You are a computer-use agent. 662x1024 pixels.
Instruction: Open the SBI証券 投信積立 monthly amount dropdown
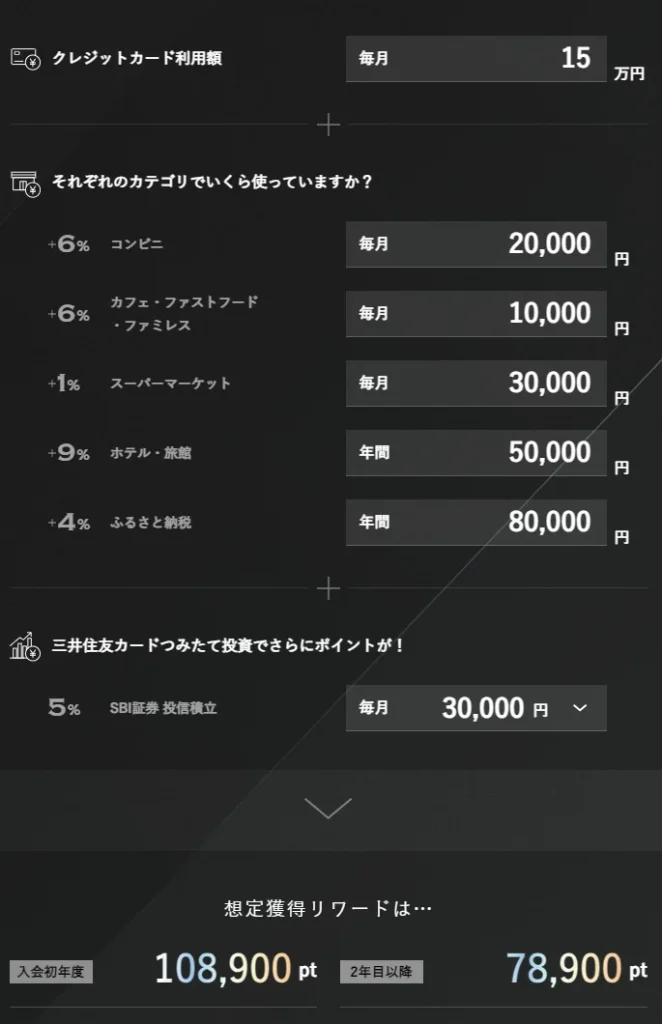point(476,708)
